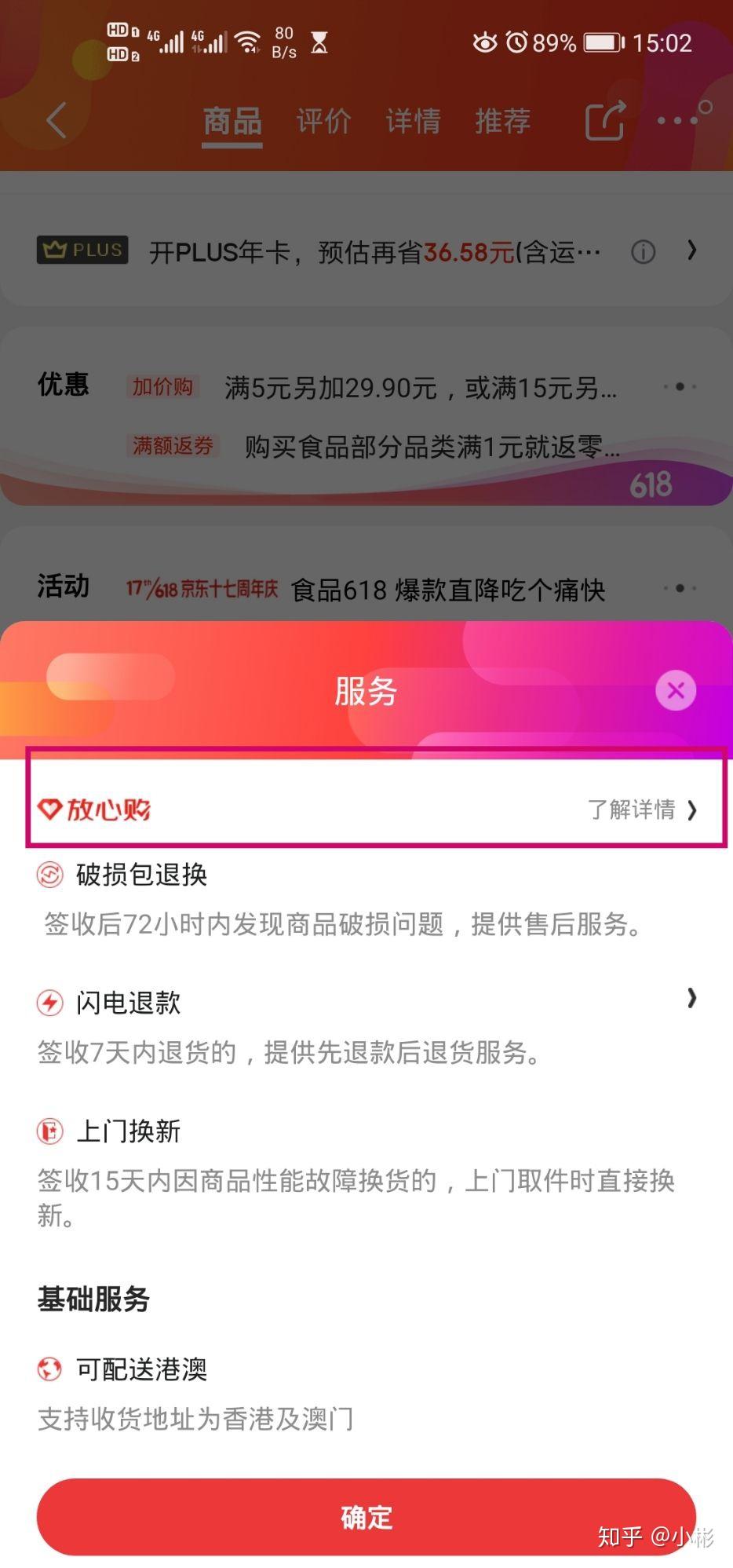The height and width of the screenshot is (1568, 733).
Task: Open the PLUS年卡 savings offer
Action: click(x=375, y=252)
